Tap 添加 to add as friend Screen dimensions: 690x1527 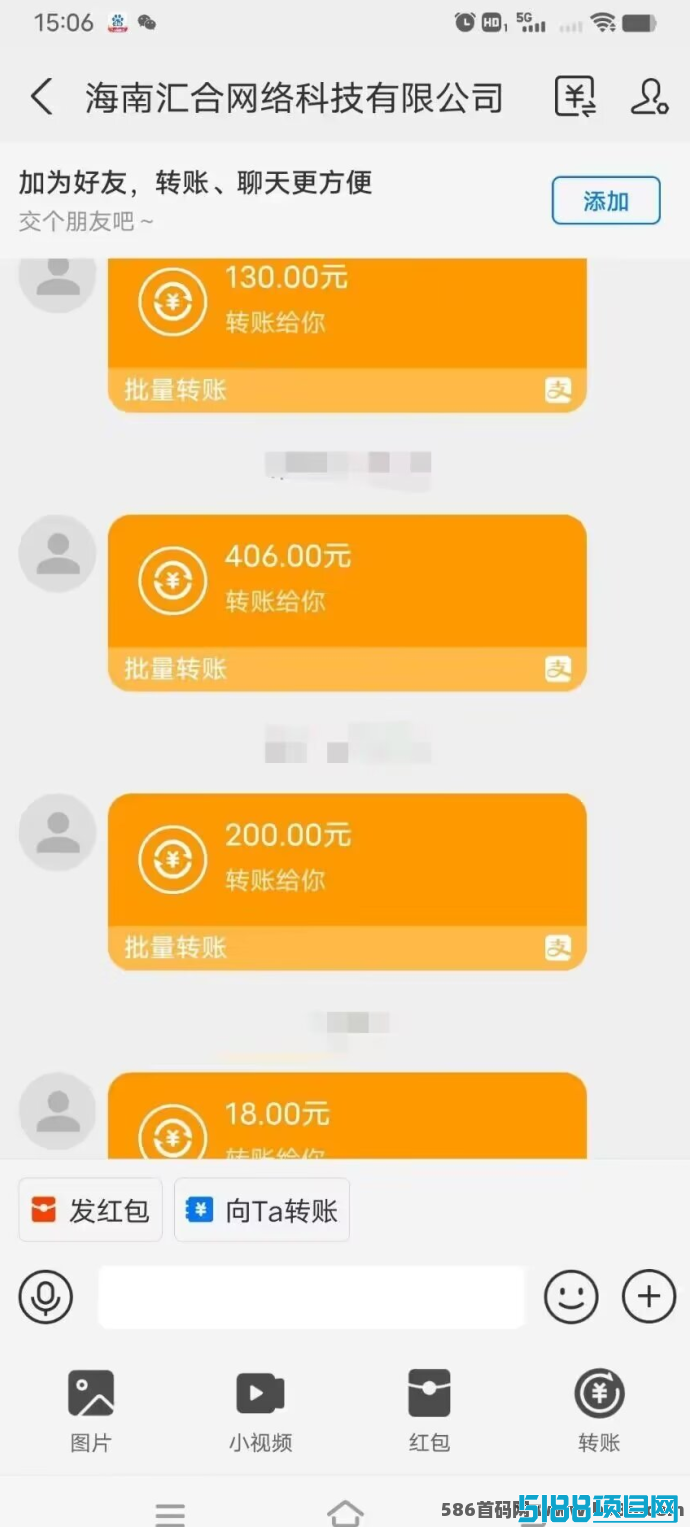[606, 201]
